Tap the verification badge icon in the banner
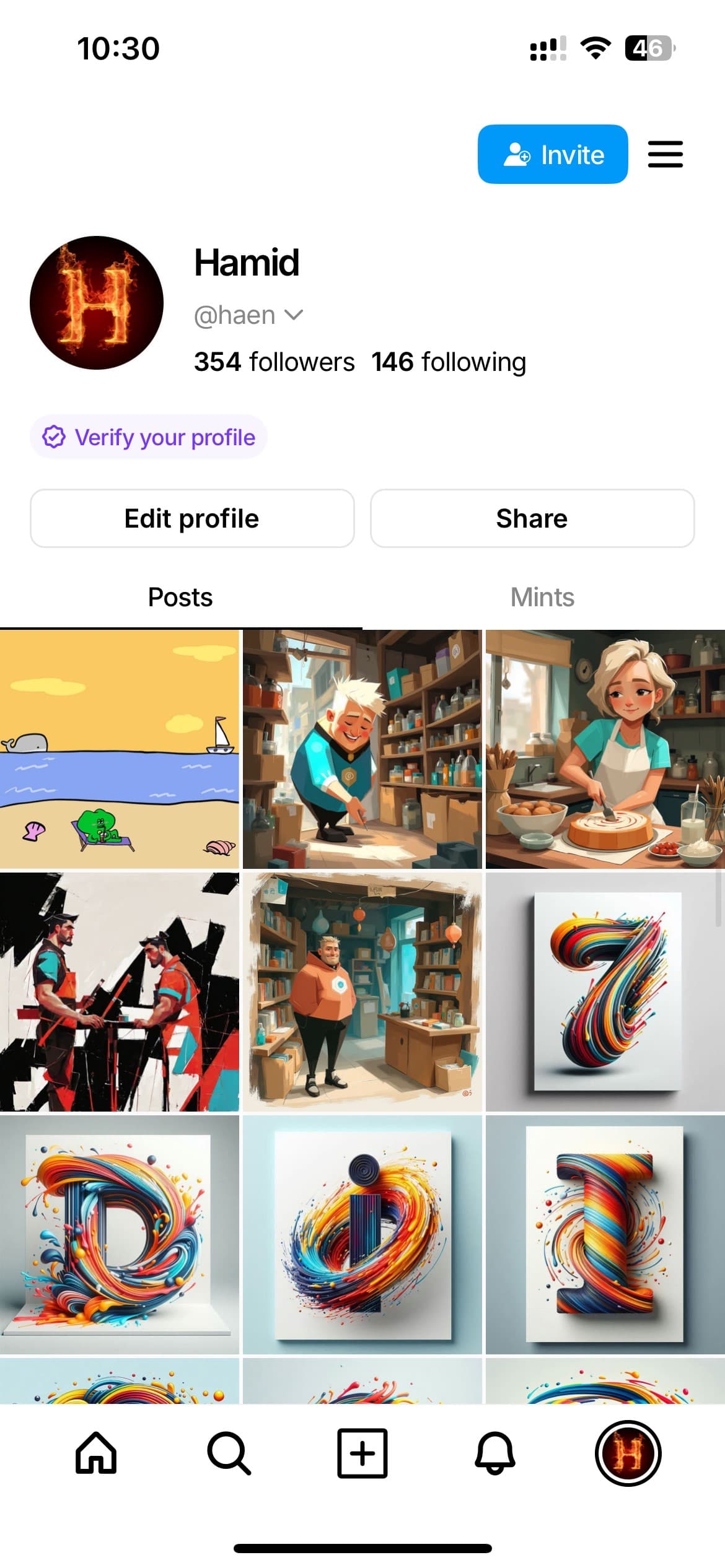This screenshot has width=725, height=1568. click(55, 437)
